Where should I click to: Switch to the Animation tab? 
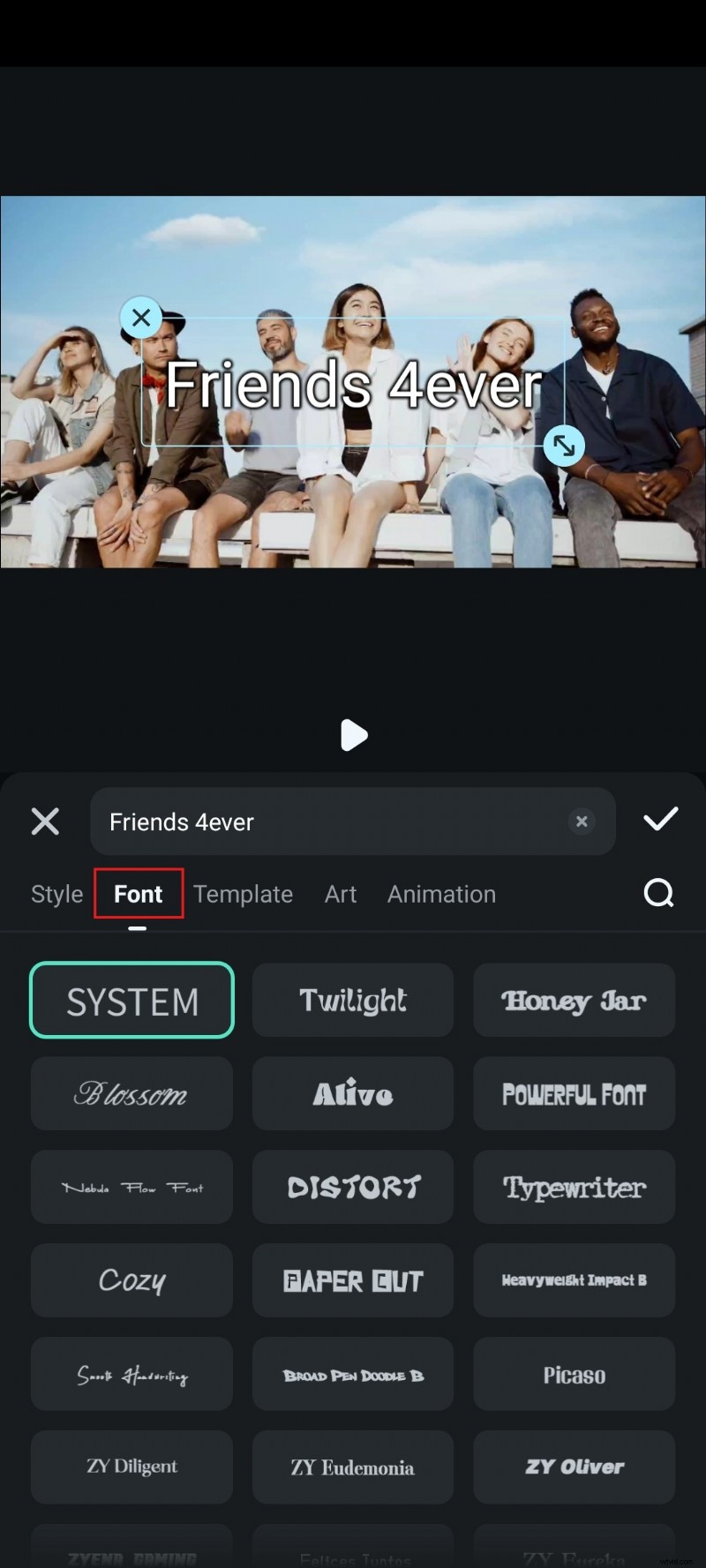point(441,894)
